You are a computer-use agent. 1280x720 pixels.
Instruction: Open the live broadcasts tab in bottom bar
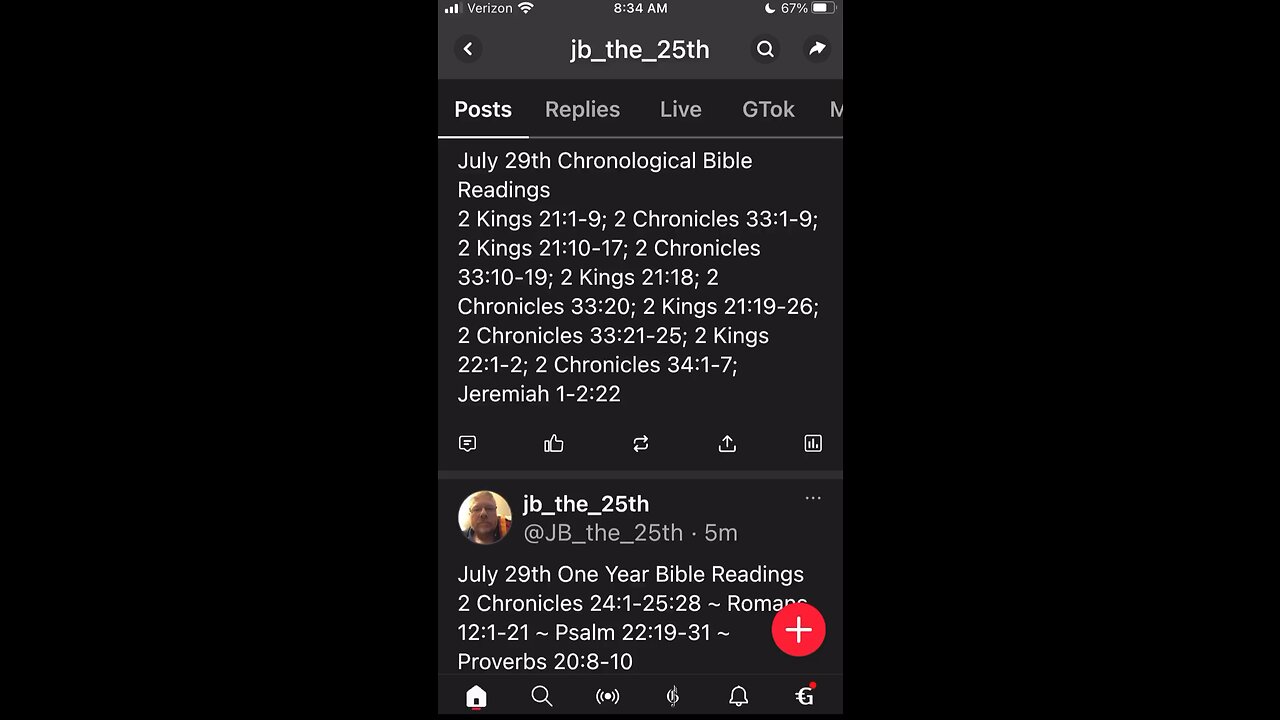pos(607,696)
